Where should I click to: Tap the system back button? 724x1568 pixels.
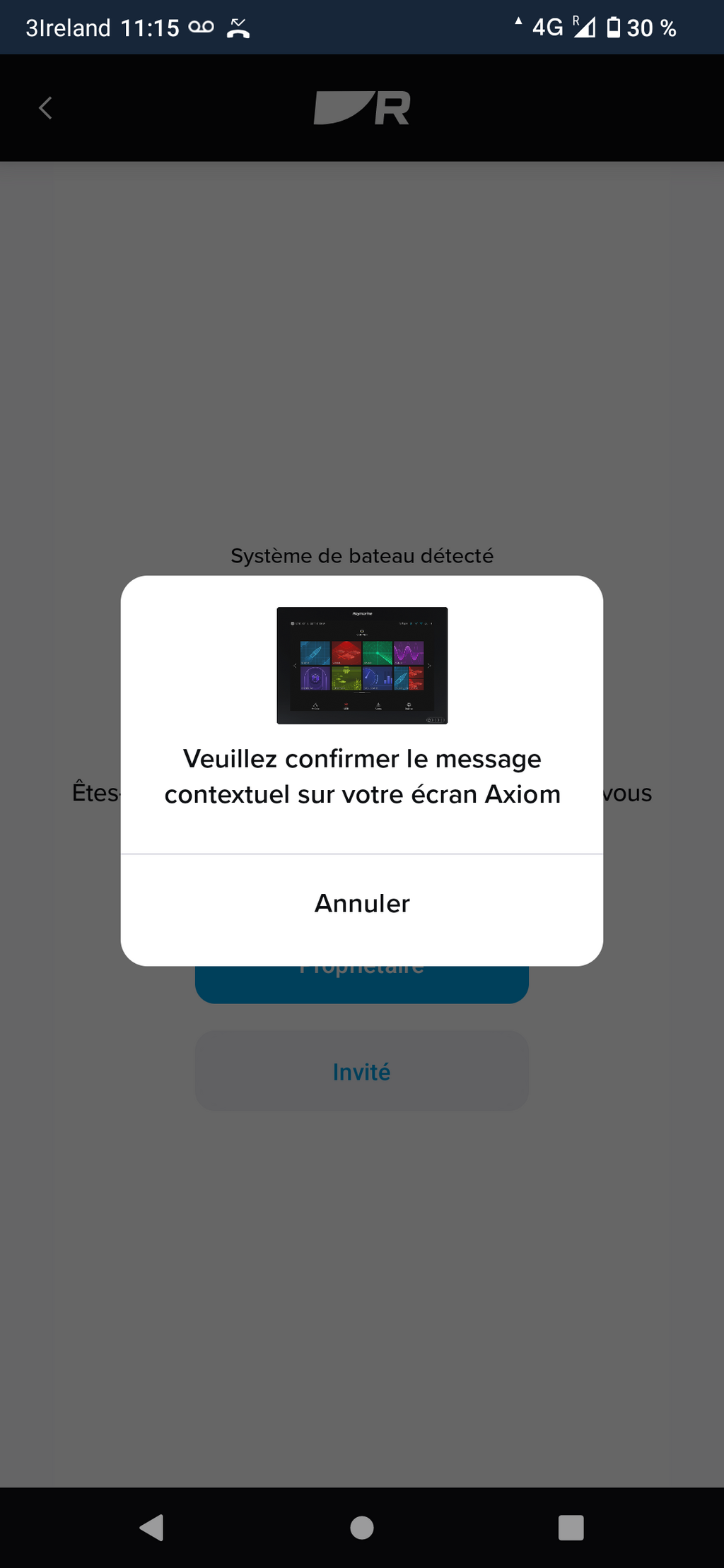(152, 1528)
